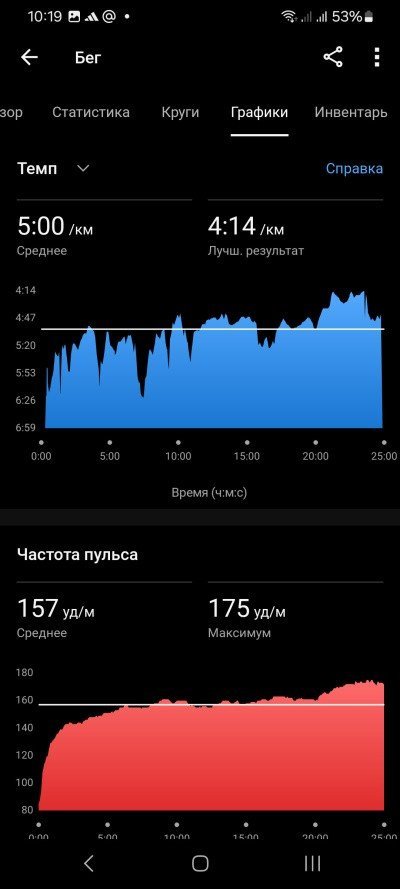Open the three-dot overflow menu
This screenshot has height=889, width=400.
[x=377, y=57]
